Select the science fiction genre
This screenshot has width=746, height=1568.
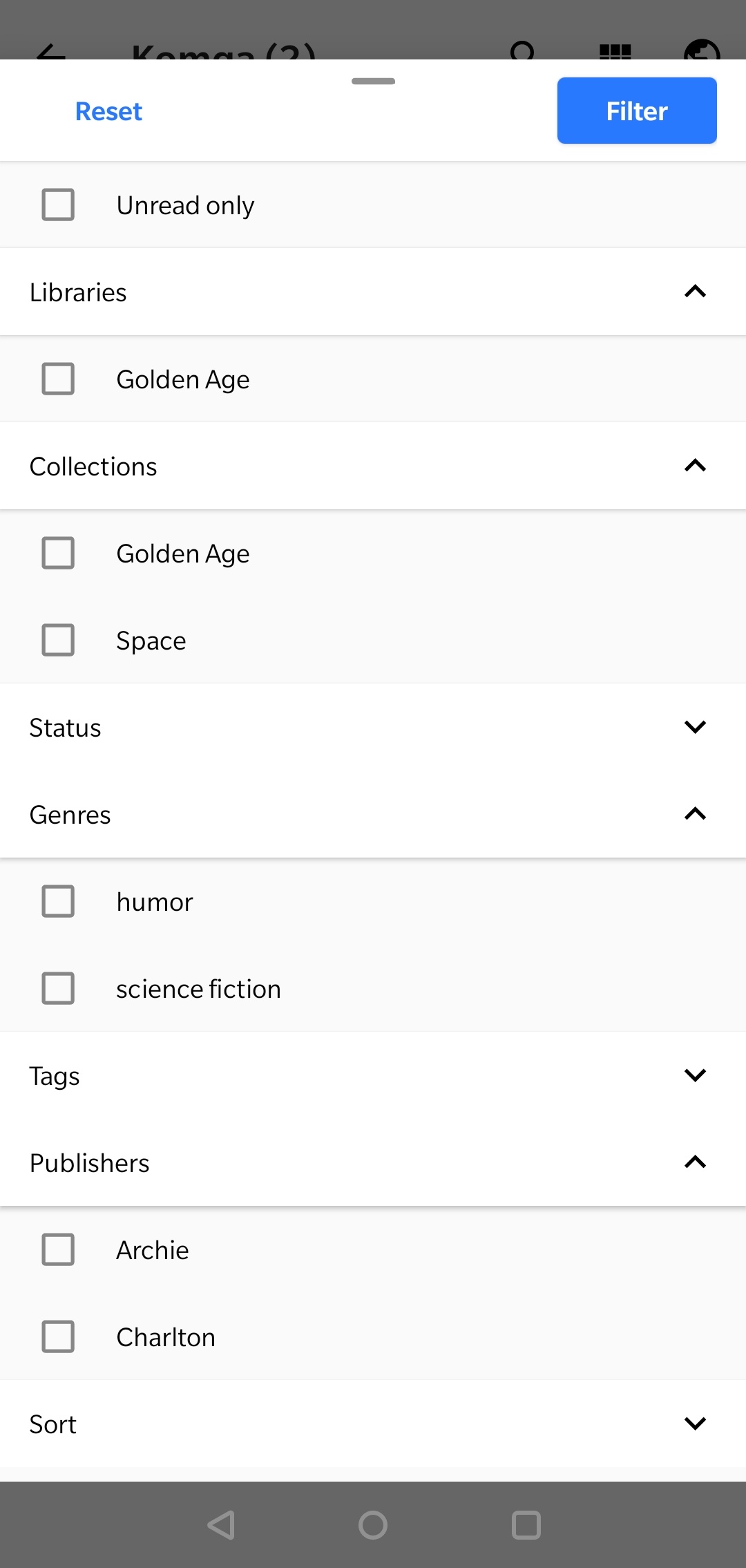58,988
